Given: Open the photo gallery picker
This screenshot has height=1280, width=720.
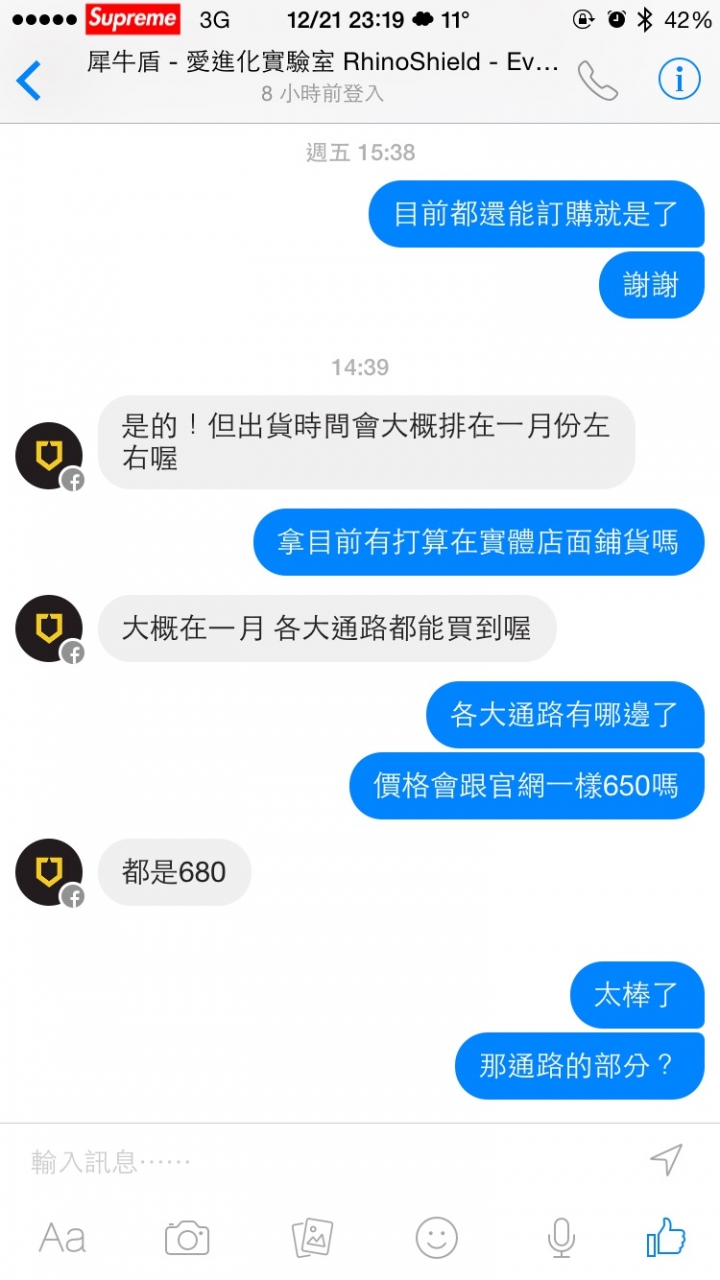Looking at the screenshot, I should tap(312, 1239).
